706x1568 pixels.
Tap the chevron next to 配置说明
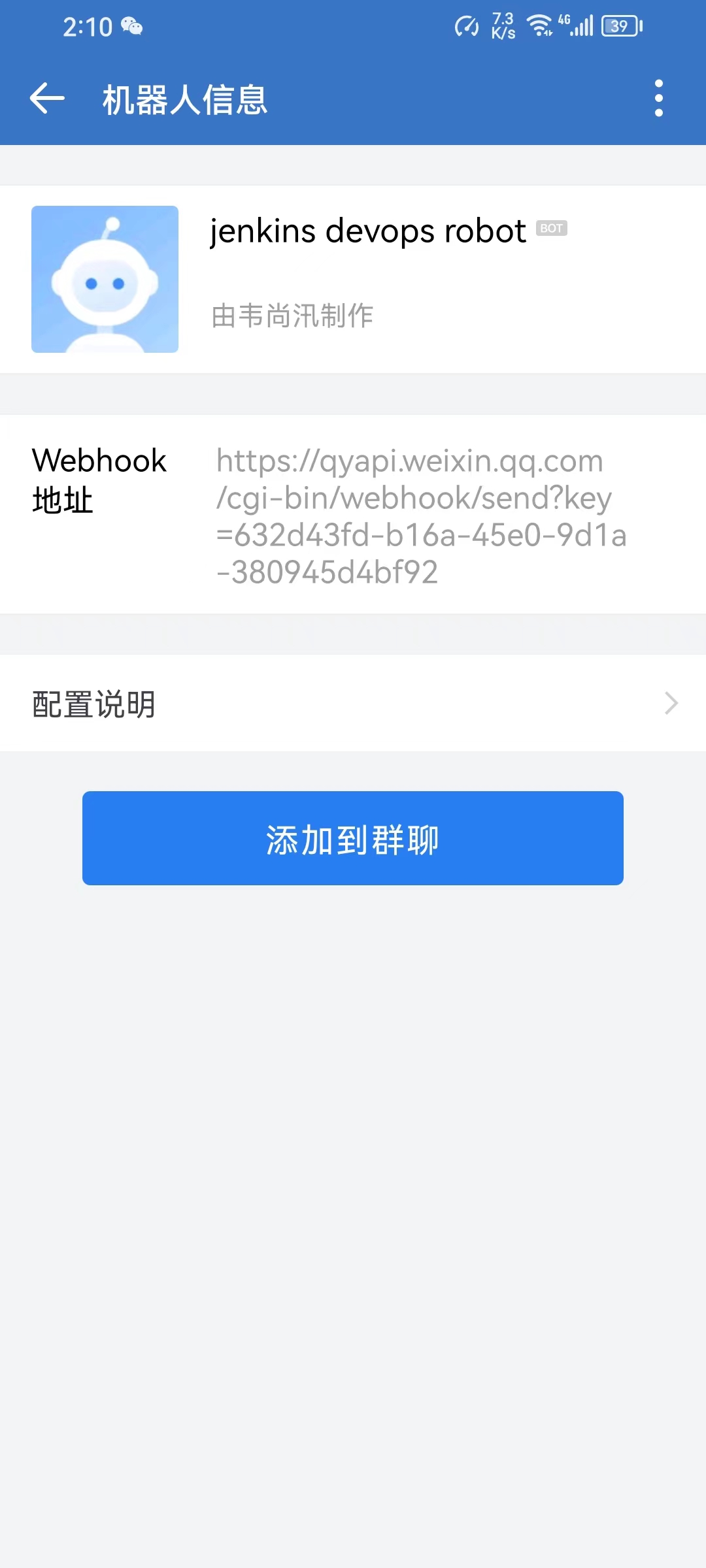671,704
